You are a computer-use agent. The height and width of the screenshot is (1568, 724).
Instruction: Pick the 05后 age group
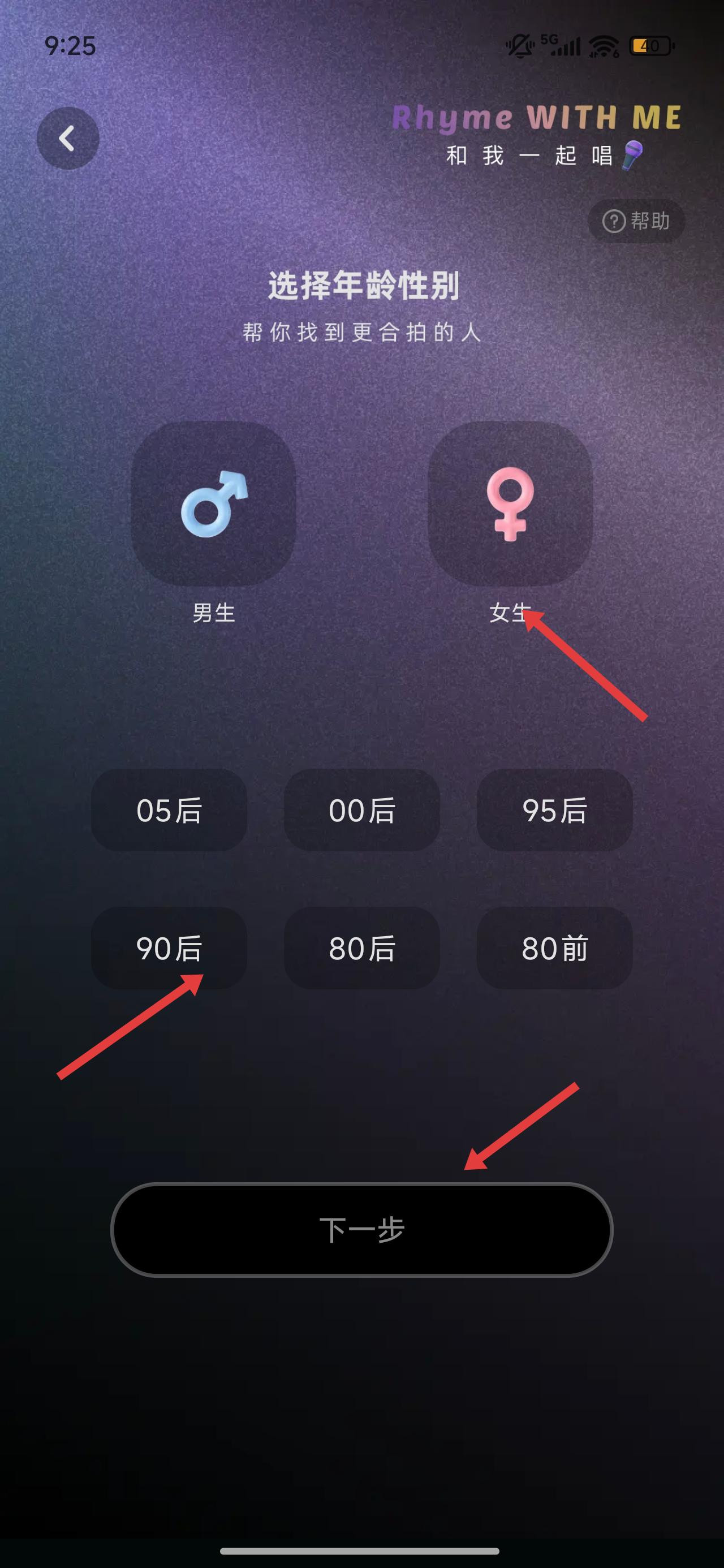click(x=169, y=810)
